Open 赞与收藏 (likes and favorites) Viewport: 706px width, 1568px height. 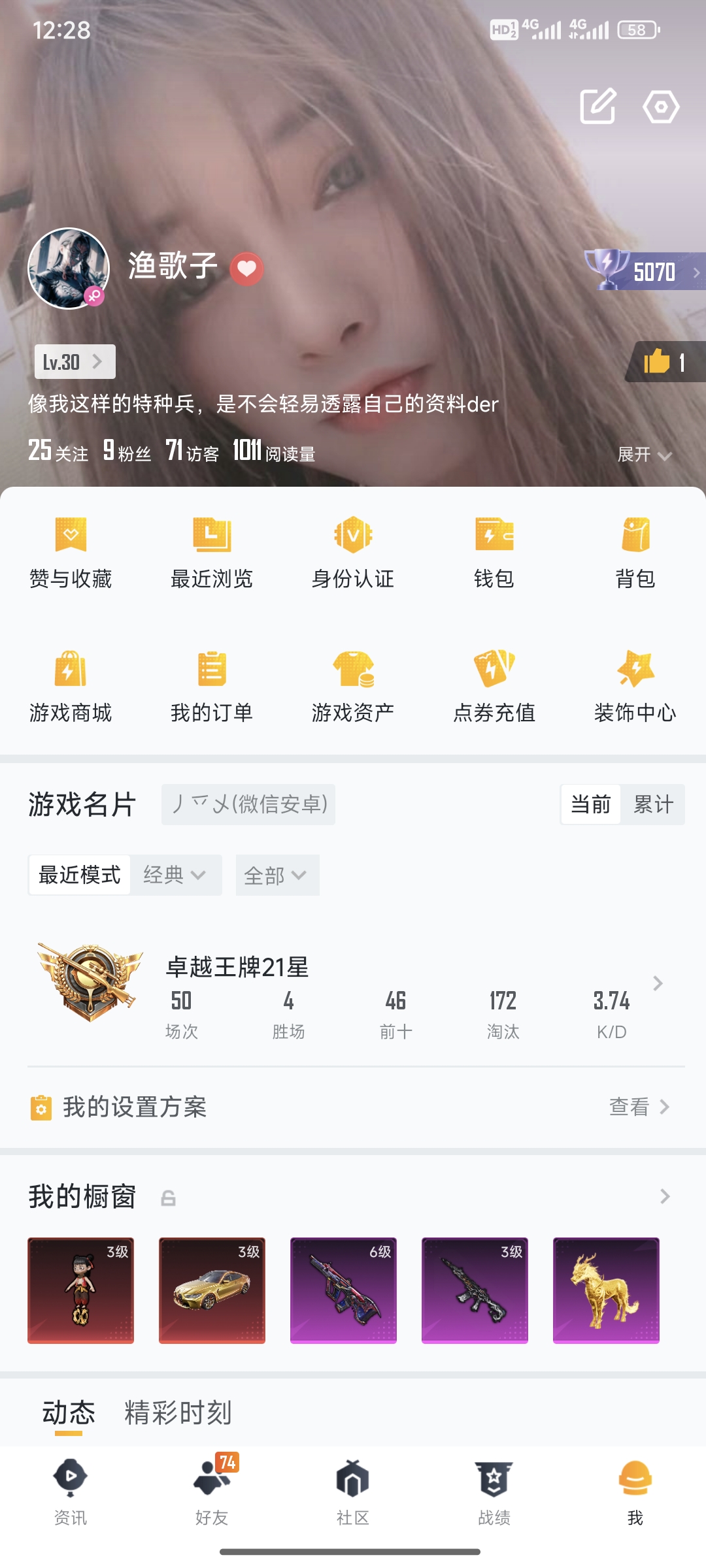tap(72, 552)
